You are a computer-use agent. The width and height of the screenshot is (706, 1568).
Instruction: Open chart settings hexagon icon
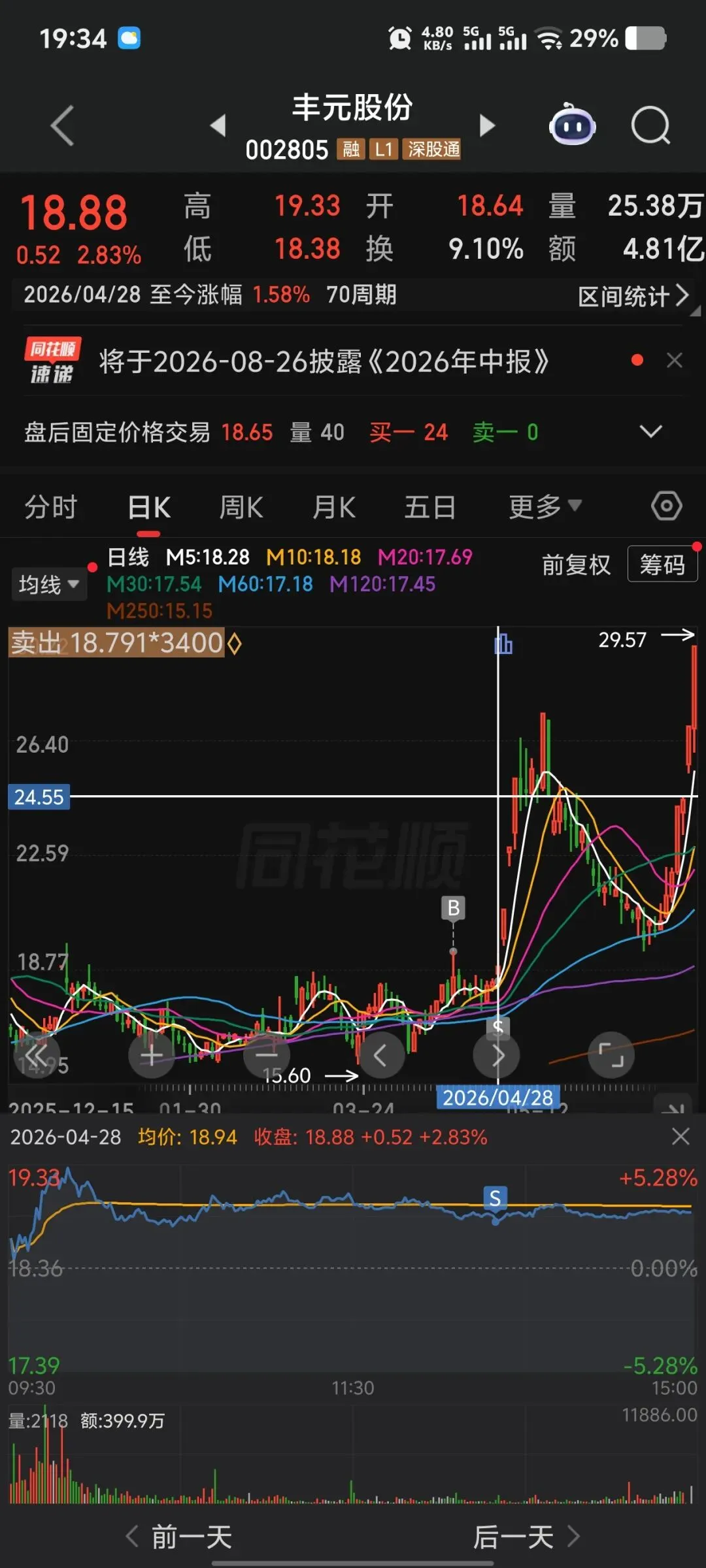[x=667, y=506]
